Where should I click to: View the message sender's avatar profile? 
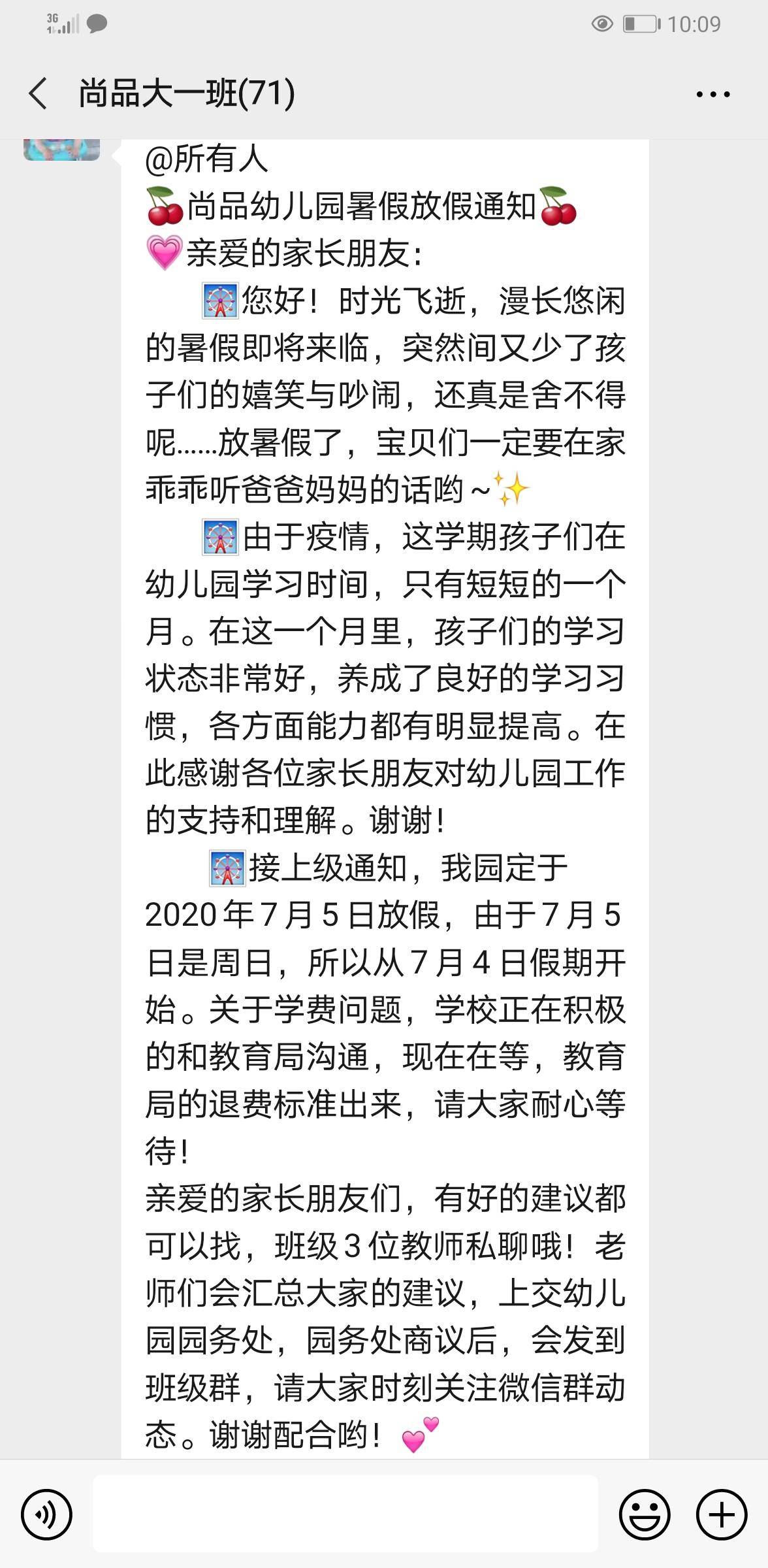61,150
